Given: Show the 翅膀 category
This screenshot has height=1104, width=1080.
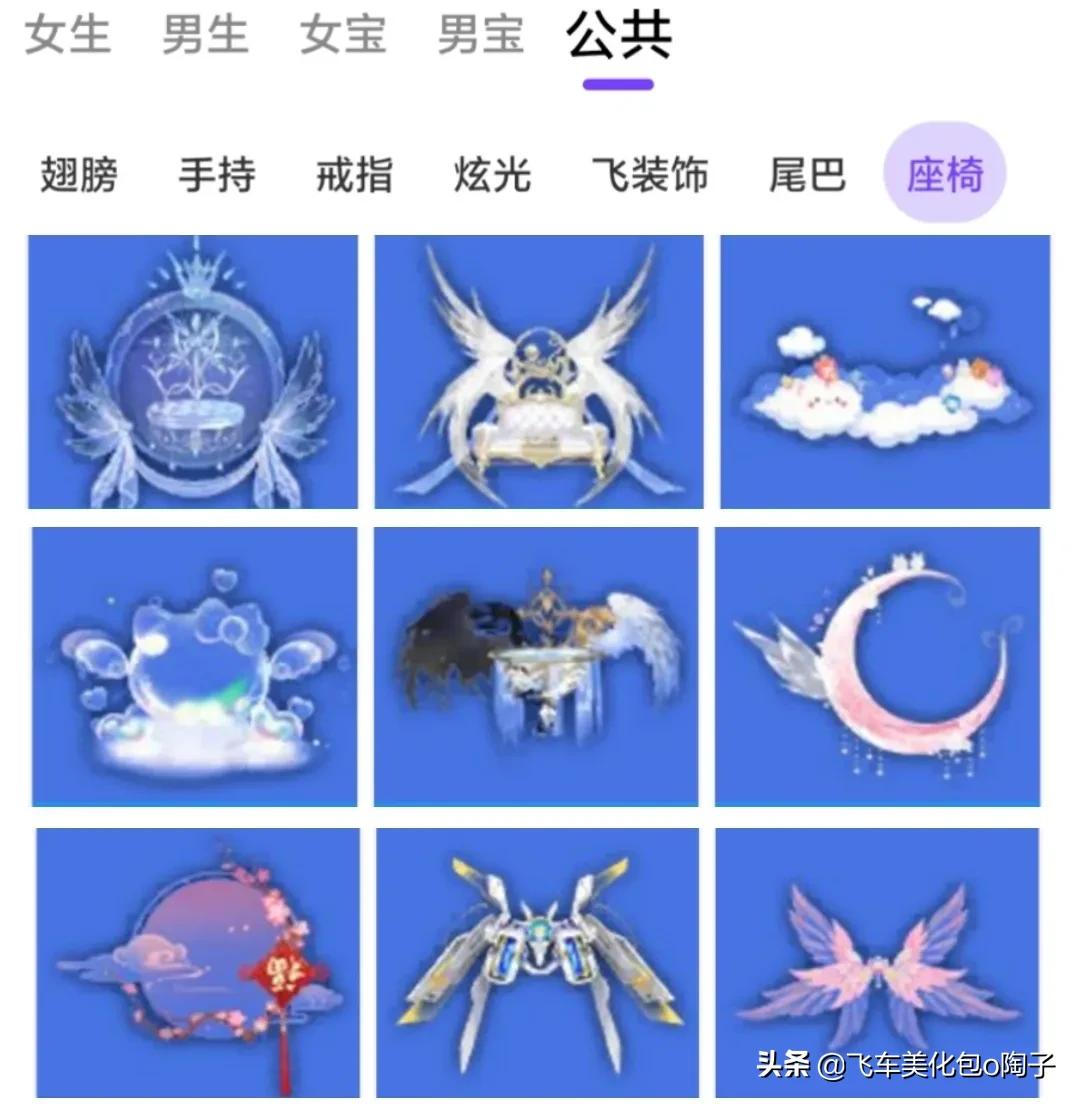Looking at the screenshot, I should 79,175.
